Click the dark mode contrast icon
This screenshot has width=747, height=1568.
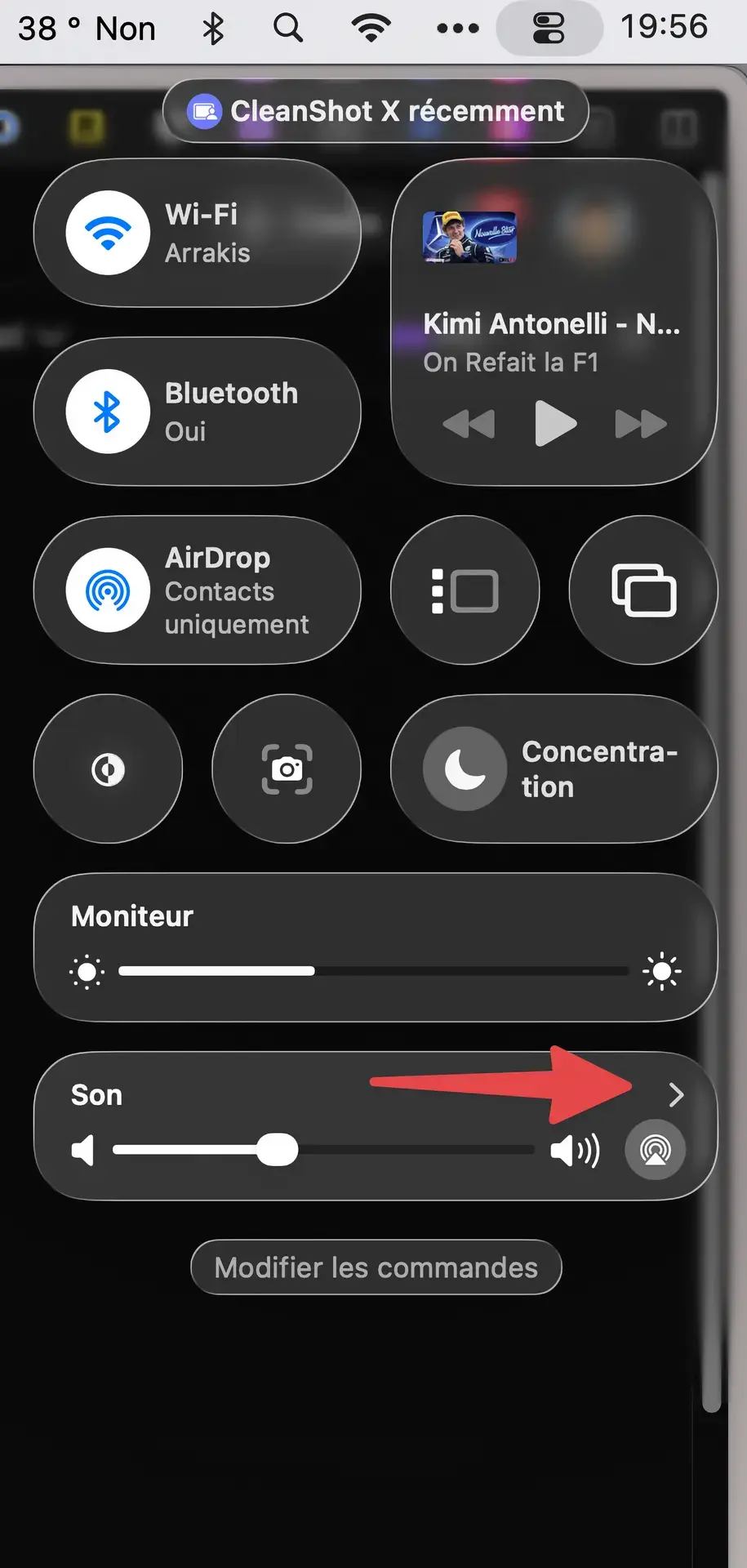point(108,768)
